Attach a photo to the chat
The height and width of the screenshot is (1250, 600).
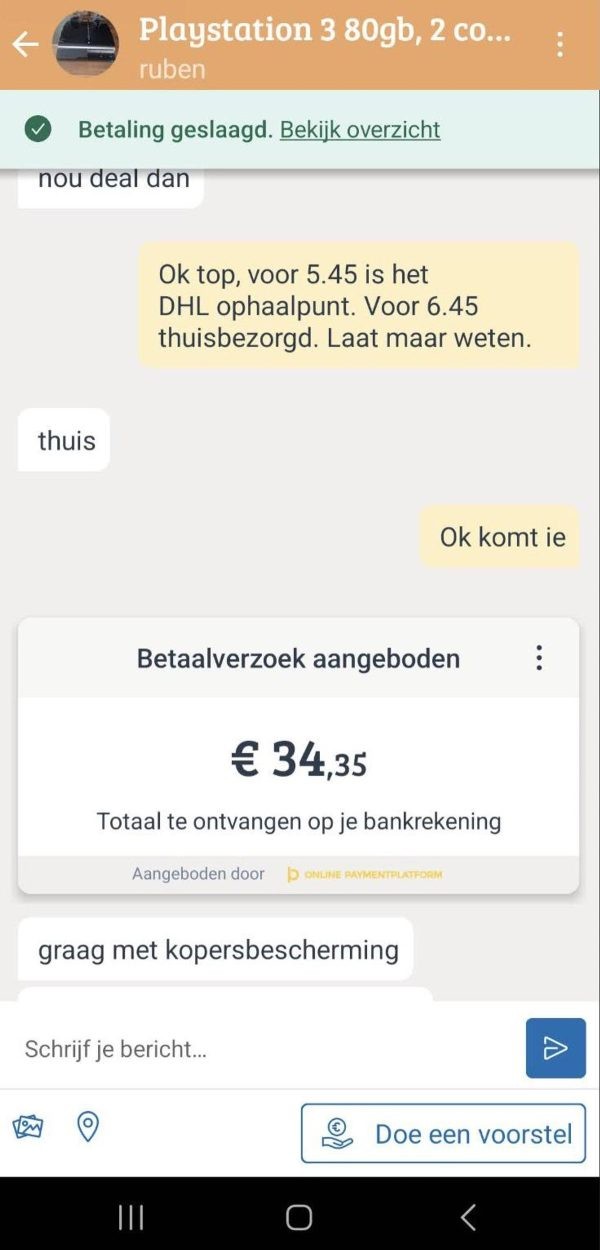(28, 1127)
